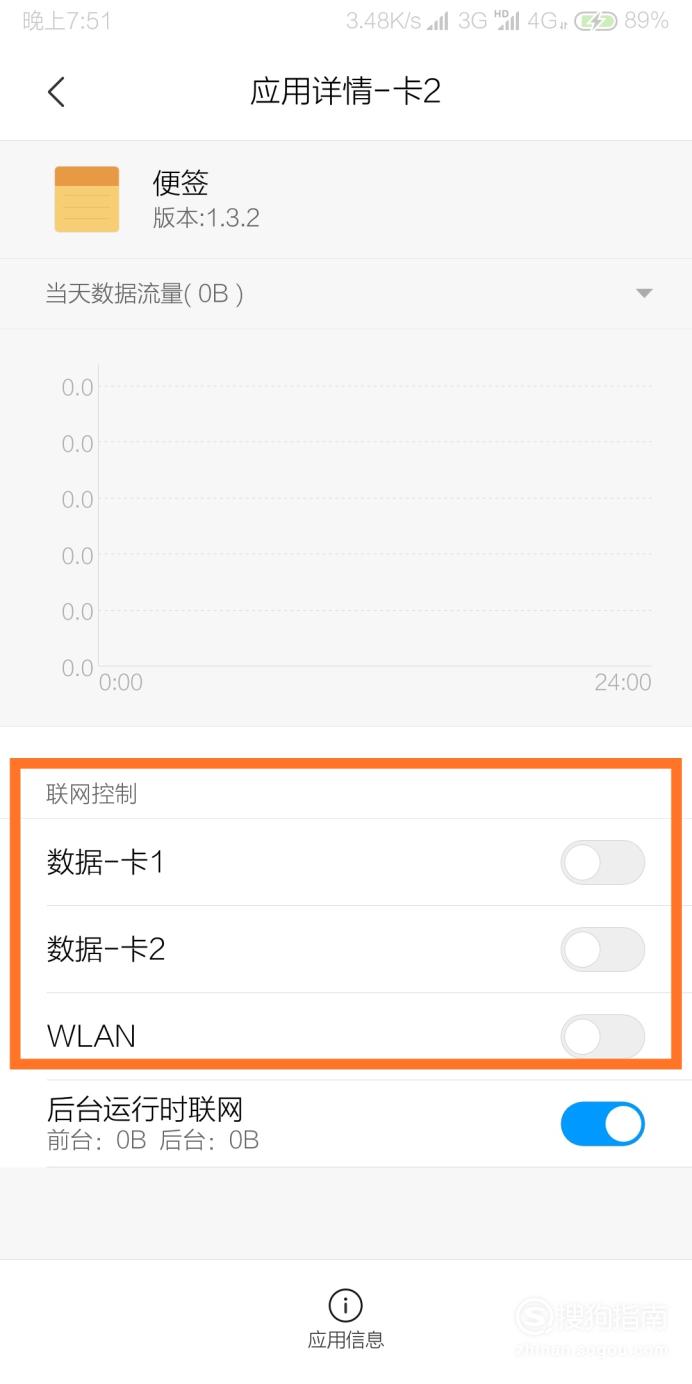Expand the 当天数据流量 dropdown
The image size is (692, 1384).
point(346,293)
